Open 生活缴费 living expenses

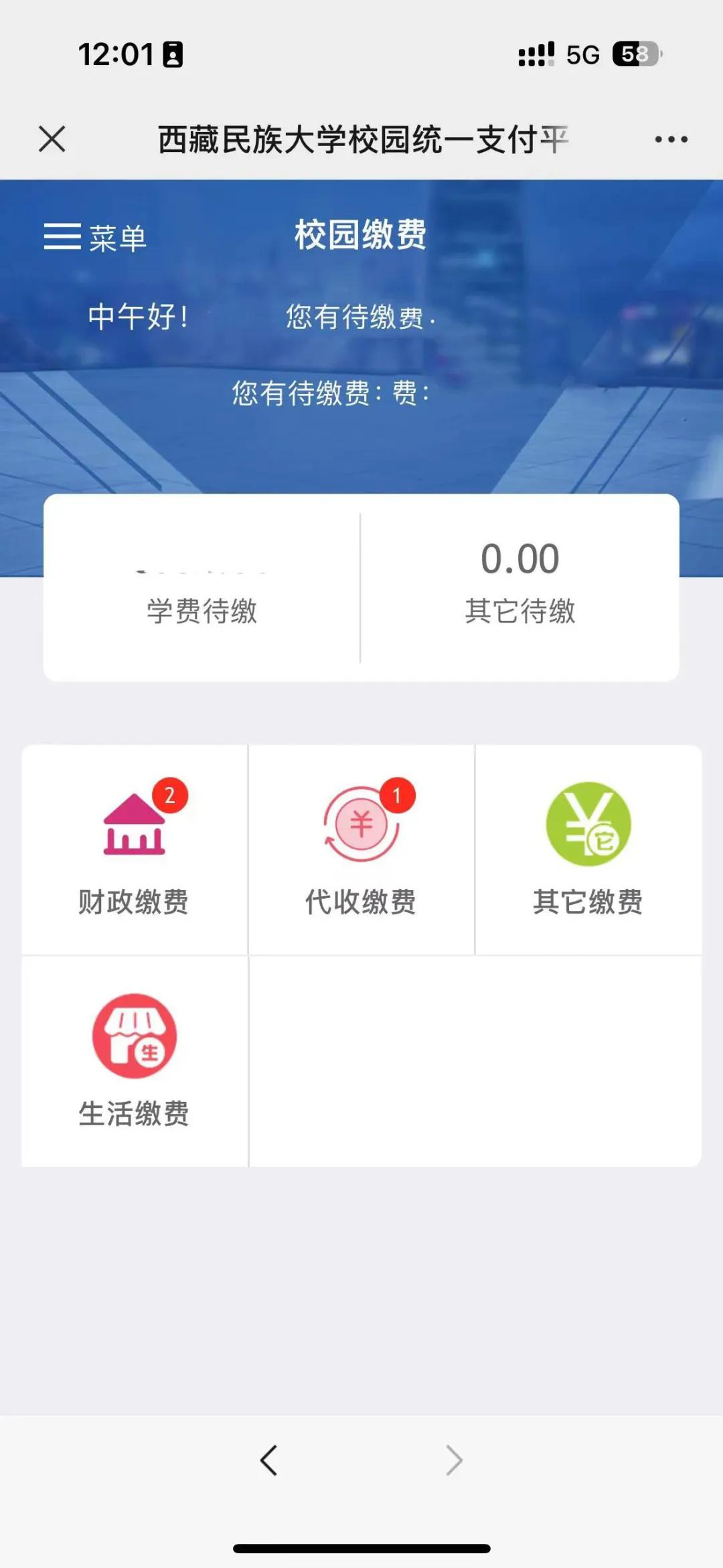(135, 1061)
